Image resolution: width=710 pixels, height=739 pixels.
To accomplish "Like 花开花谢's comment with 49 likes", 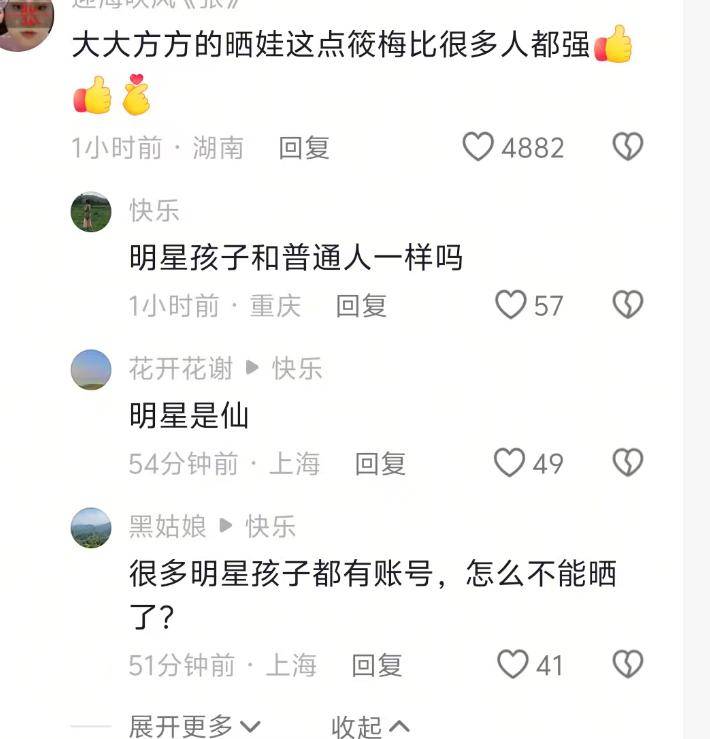I will point(510,463).
